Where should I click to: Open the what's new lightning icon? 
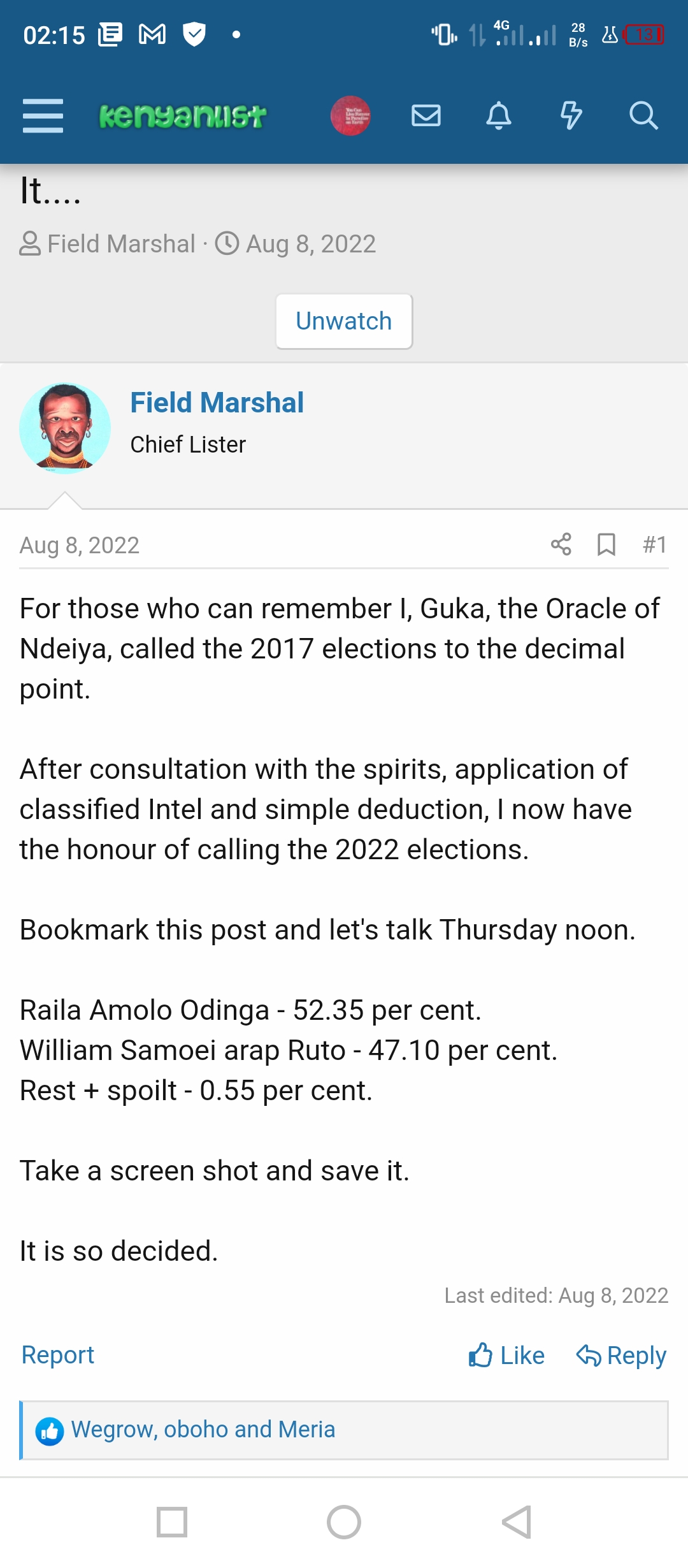tap(571, 116)
